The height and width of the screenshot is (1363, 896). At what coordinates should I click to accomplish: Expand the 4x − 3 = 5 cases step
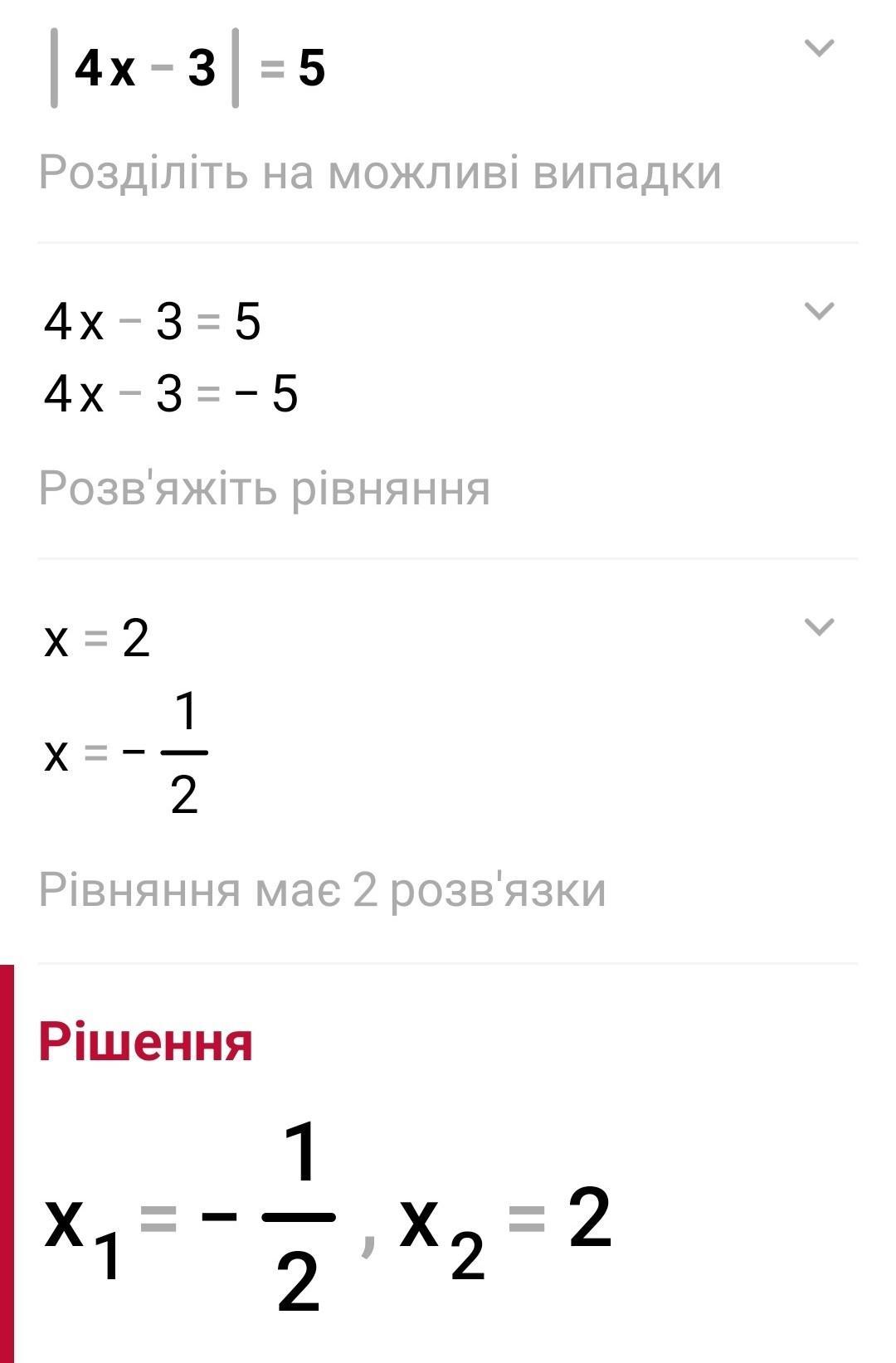(x=819, y=311)
